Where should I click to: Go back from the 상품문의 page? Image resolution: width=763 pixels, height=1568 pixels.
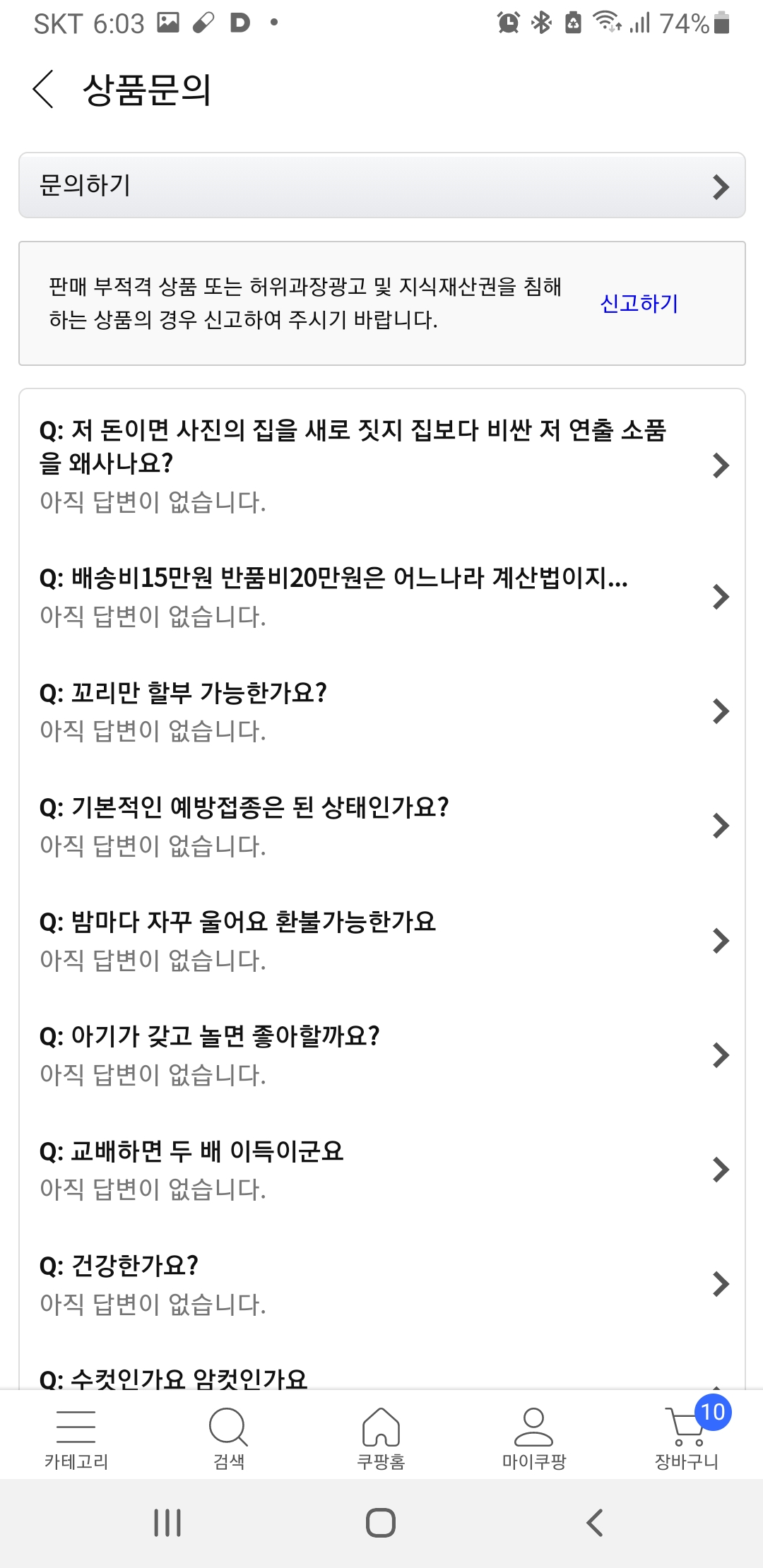point(43,90)
